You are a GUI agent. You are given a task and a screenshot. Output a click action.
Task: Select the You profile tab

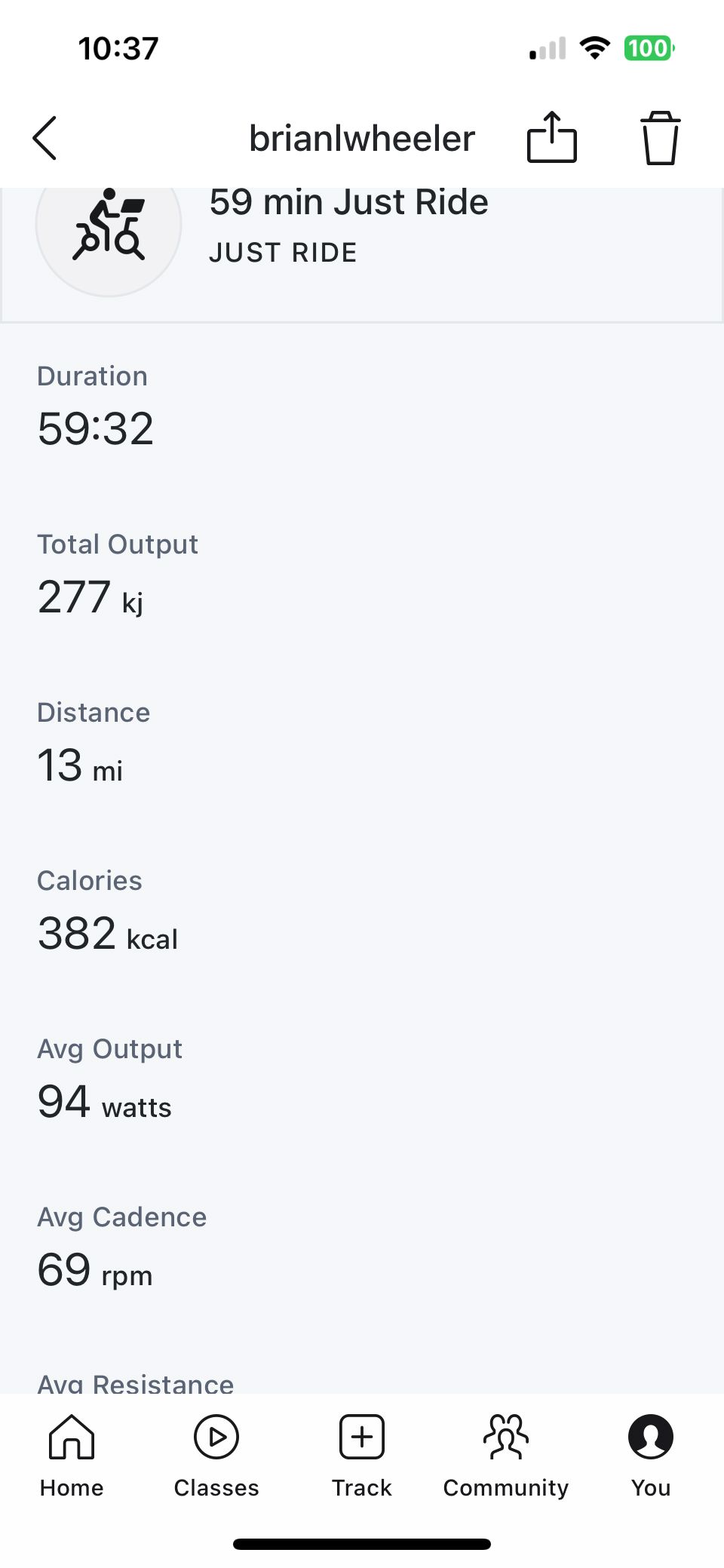point(651,1456)
